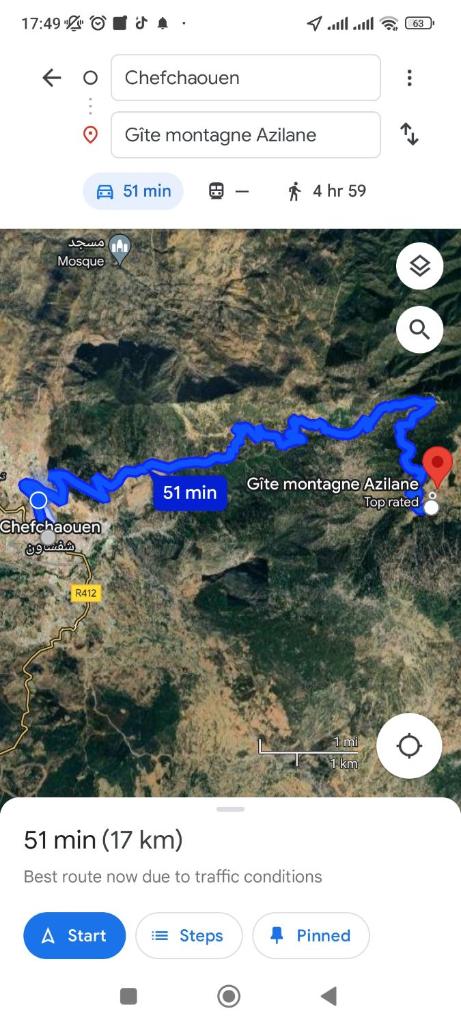461x1024 pixels.
Task: Expand the bottom sheet using its handle
Action: 230,809
